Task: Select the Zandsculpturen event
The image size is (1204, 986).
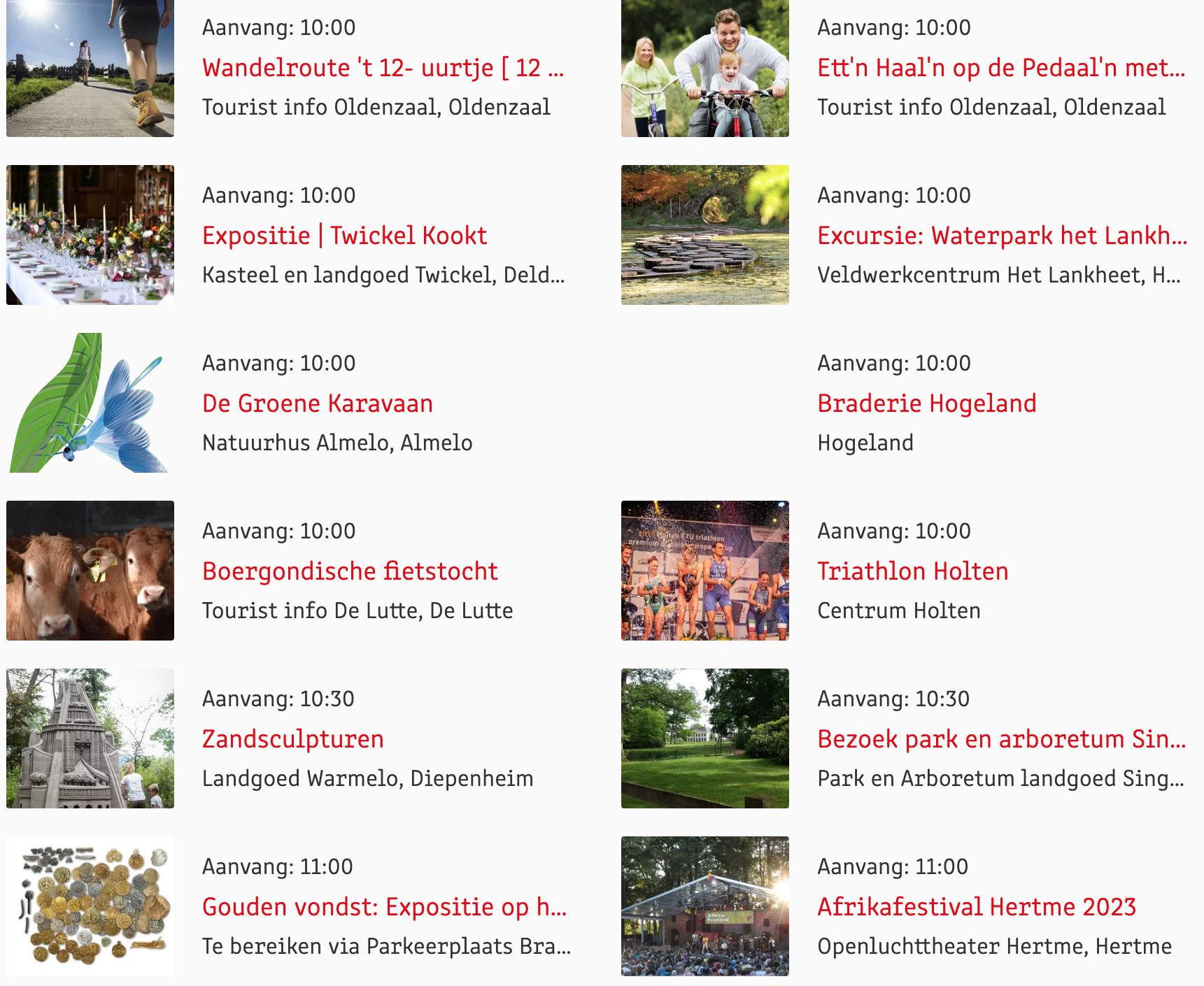Action: [x=292, y=739]
